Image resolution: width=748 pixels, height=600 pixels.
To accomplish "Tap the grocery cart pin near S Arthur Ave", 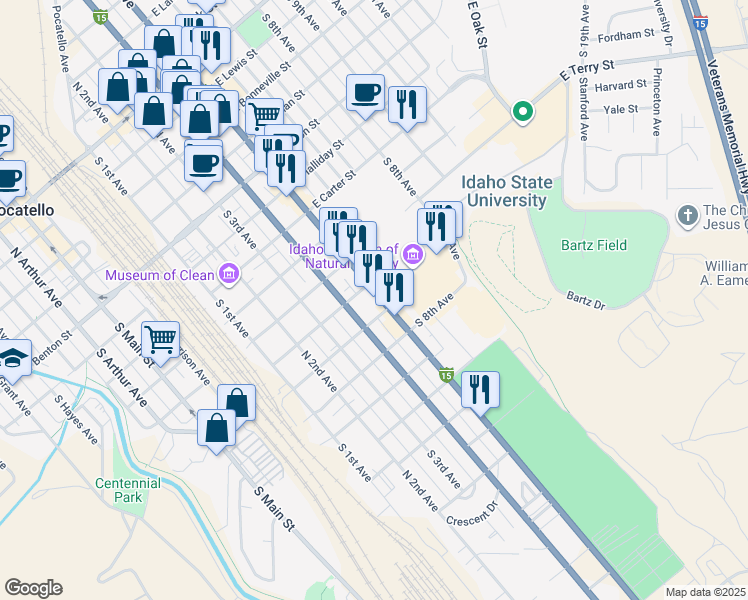I will pos(160,340).
